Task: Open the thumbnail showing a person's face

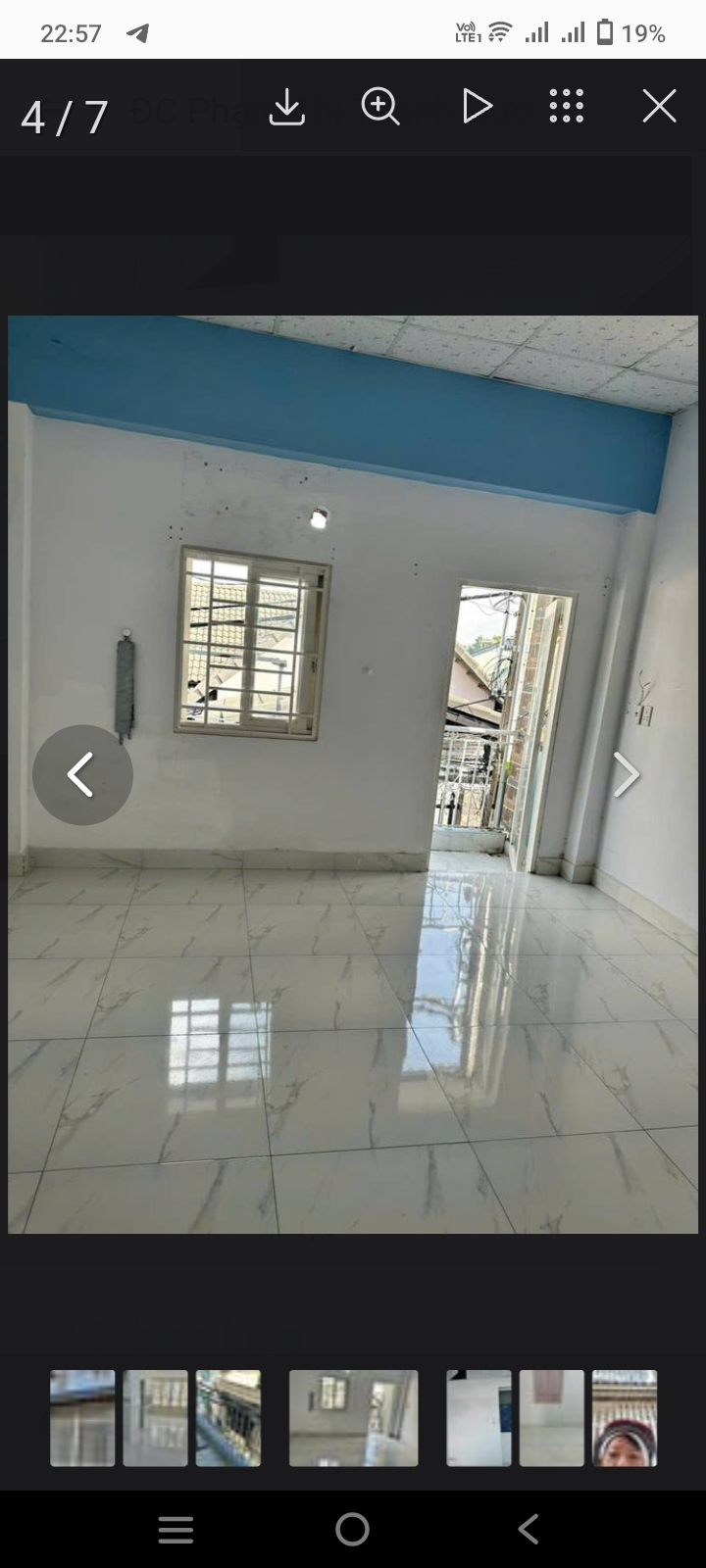Action: point(624,1418)
